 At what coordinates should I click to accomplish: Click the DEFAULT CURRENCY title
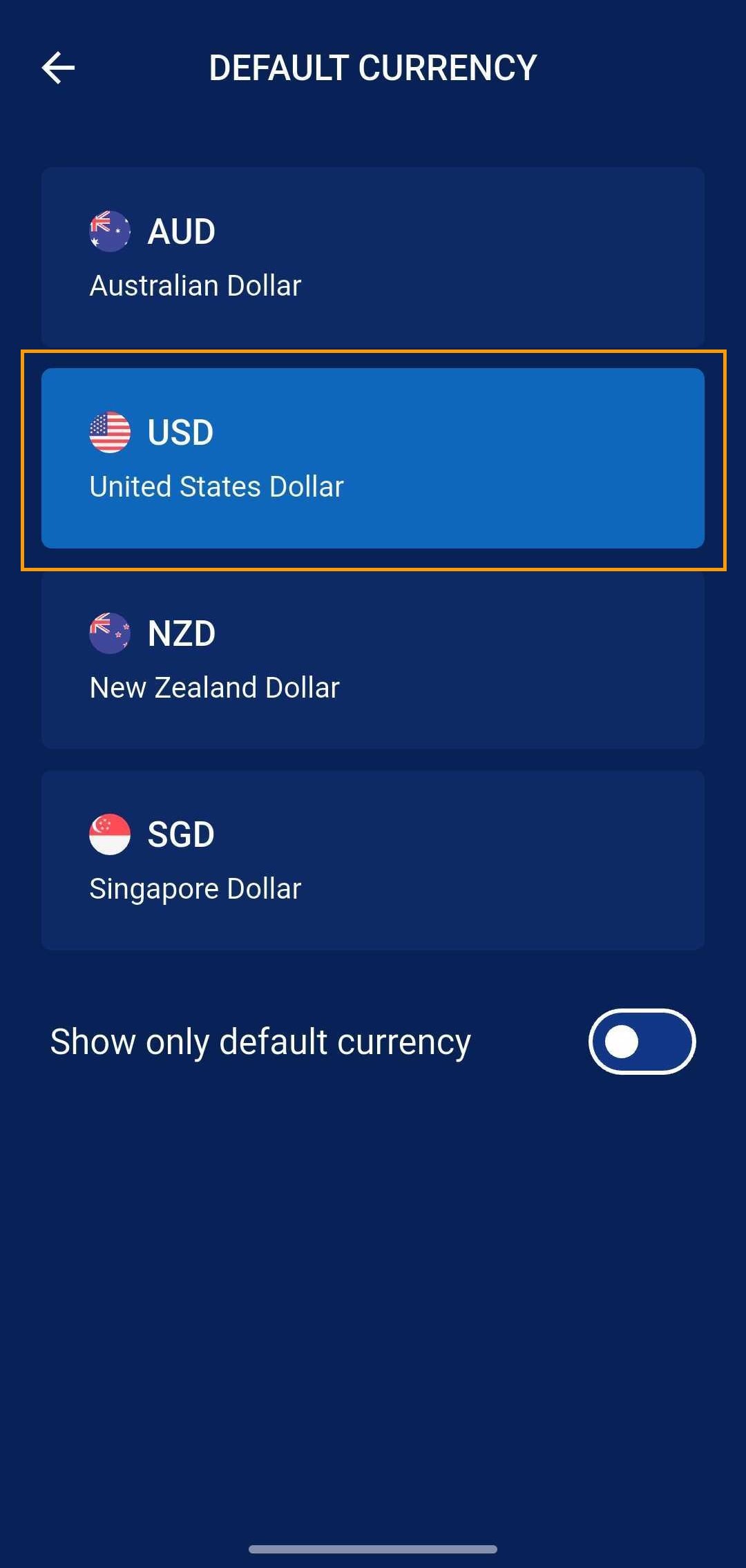372,67
